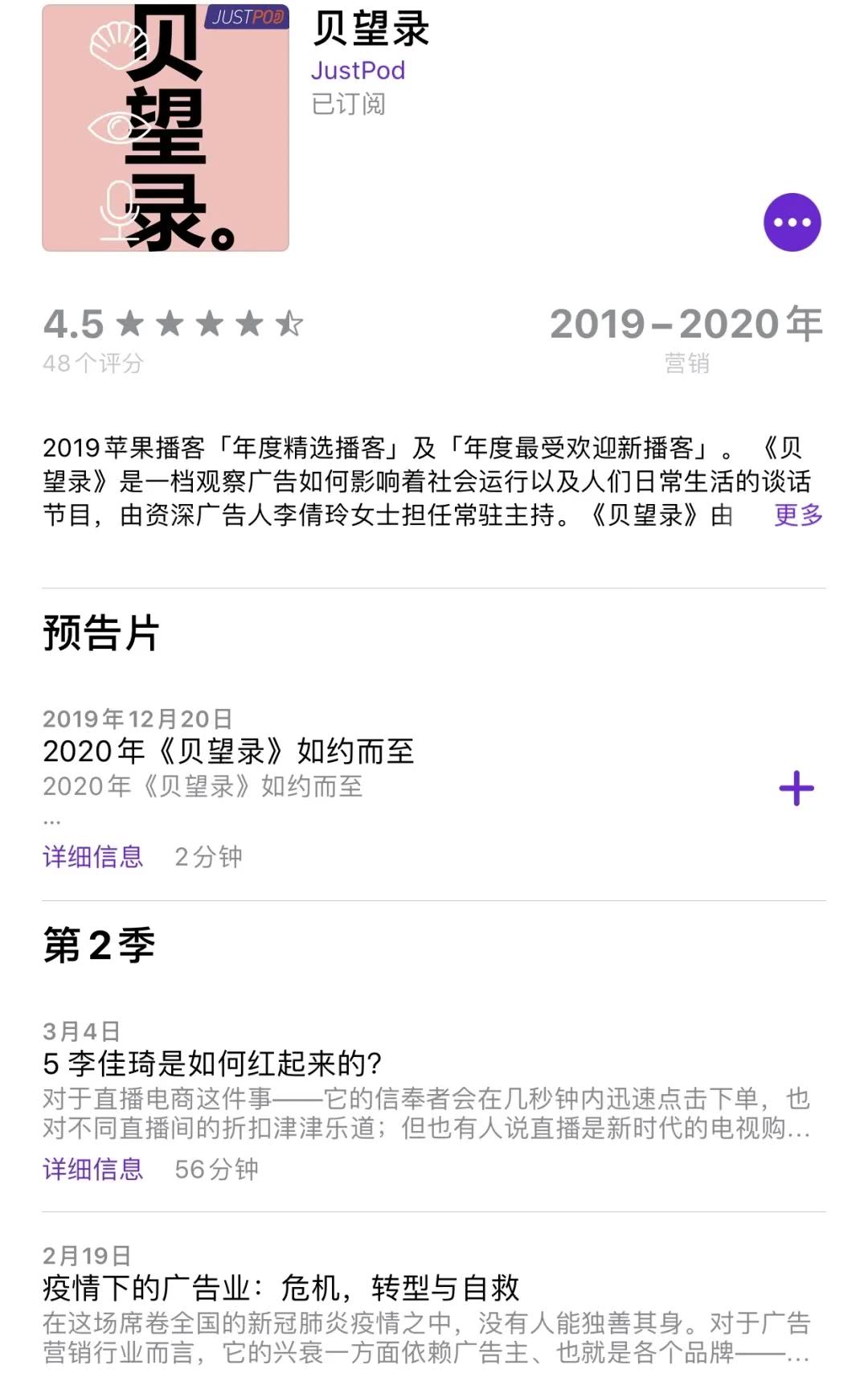
Task: View the 贝望录 podcast cover artwork
Action: tap(166, 129)
